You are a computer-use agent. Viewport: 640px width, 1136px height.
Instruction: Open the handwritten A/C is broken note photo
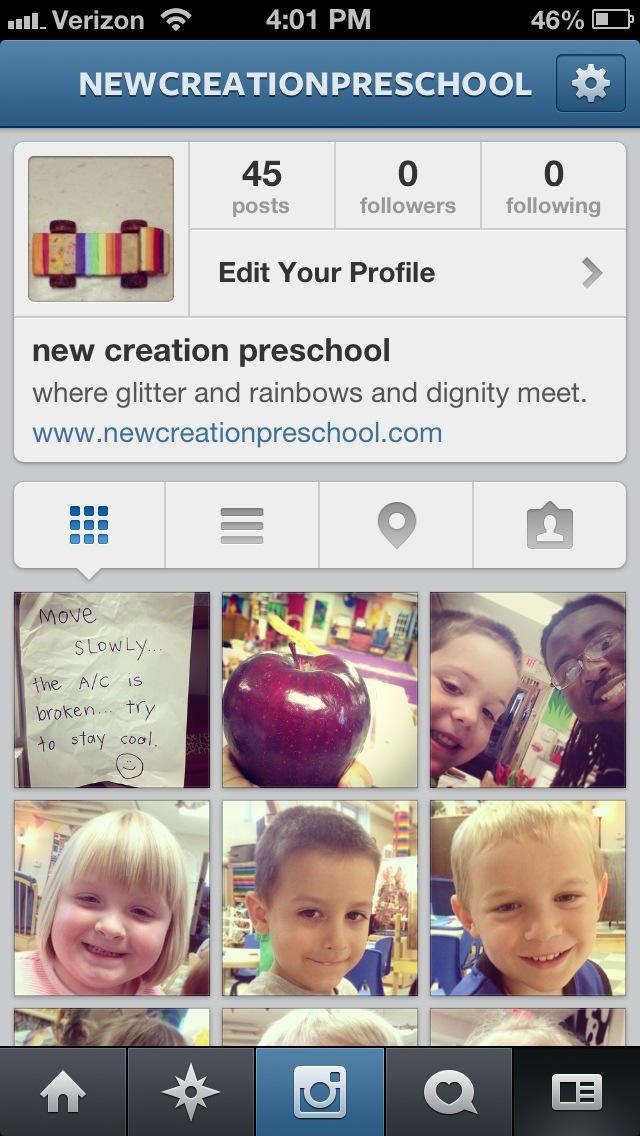pyautogui.click(x=112, y=690)
